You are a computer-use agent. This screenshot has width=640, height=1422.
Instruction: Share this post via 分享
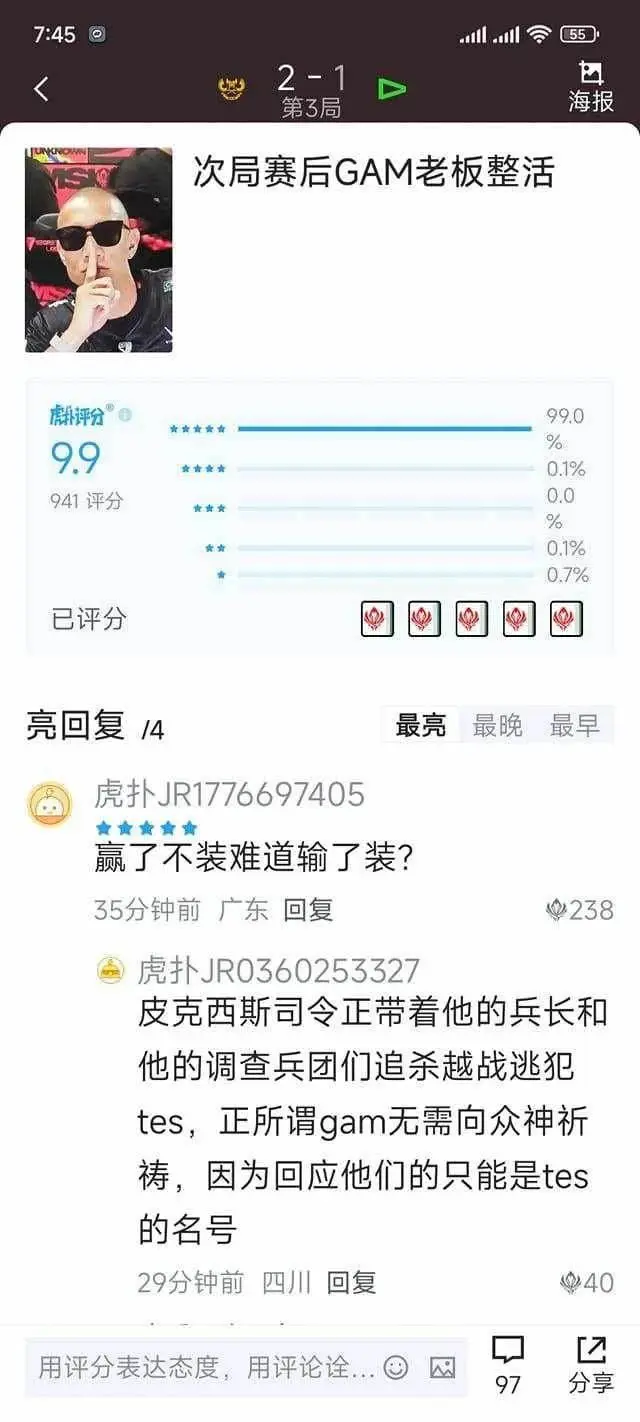pos(591,1365)
